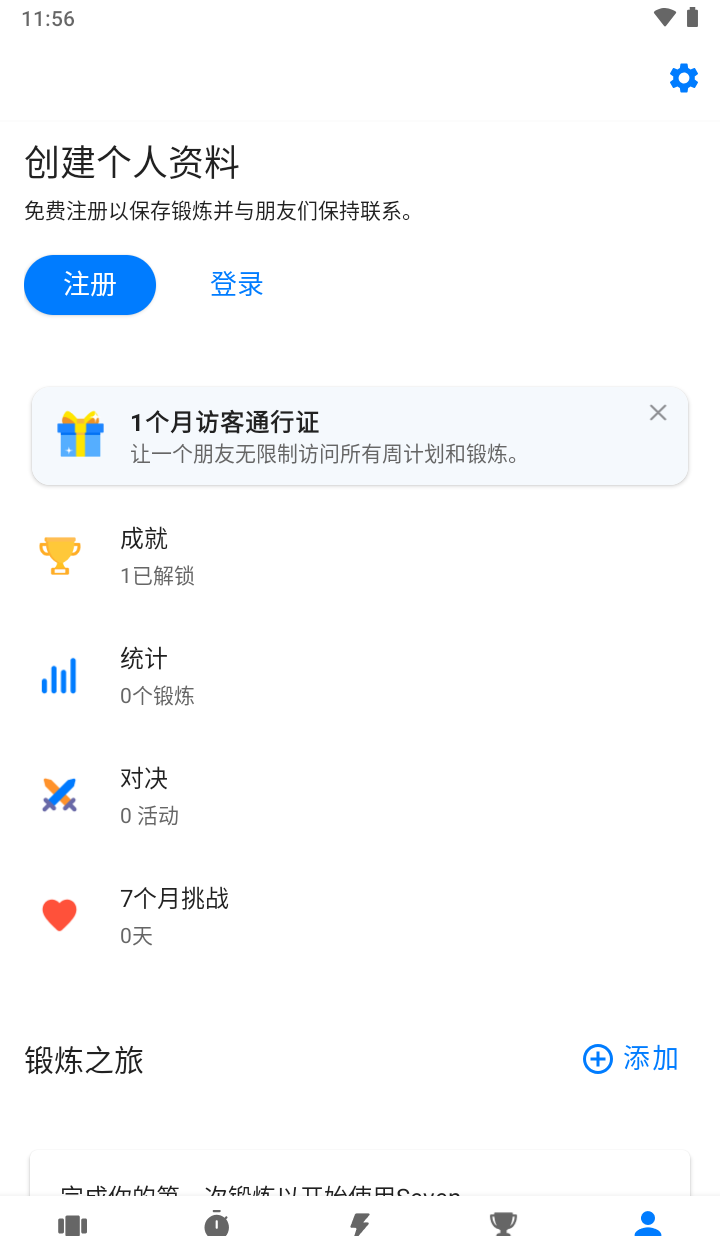
Task: Tap the bar chart icon next to 统计
Action: [59, 675]
